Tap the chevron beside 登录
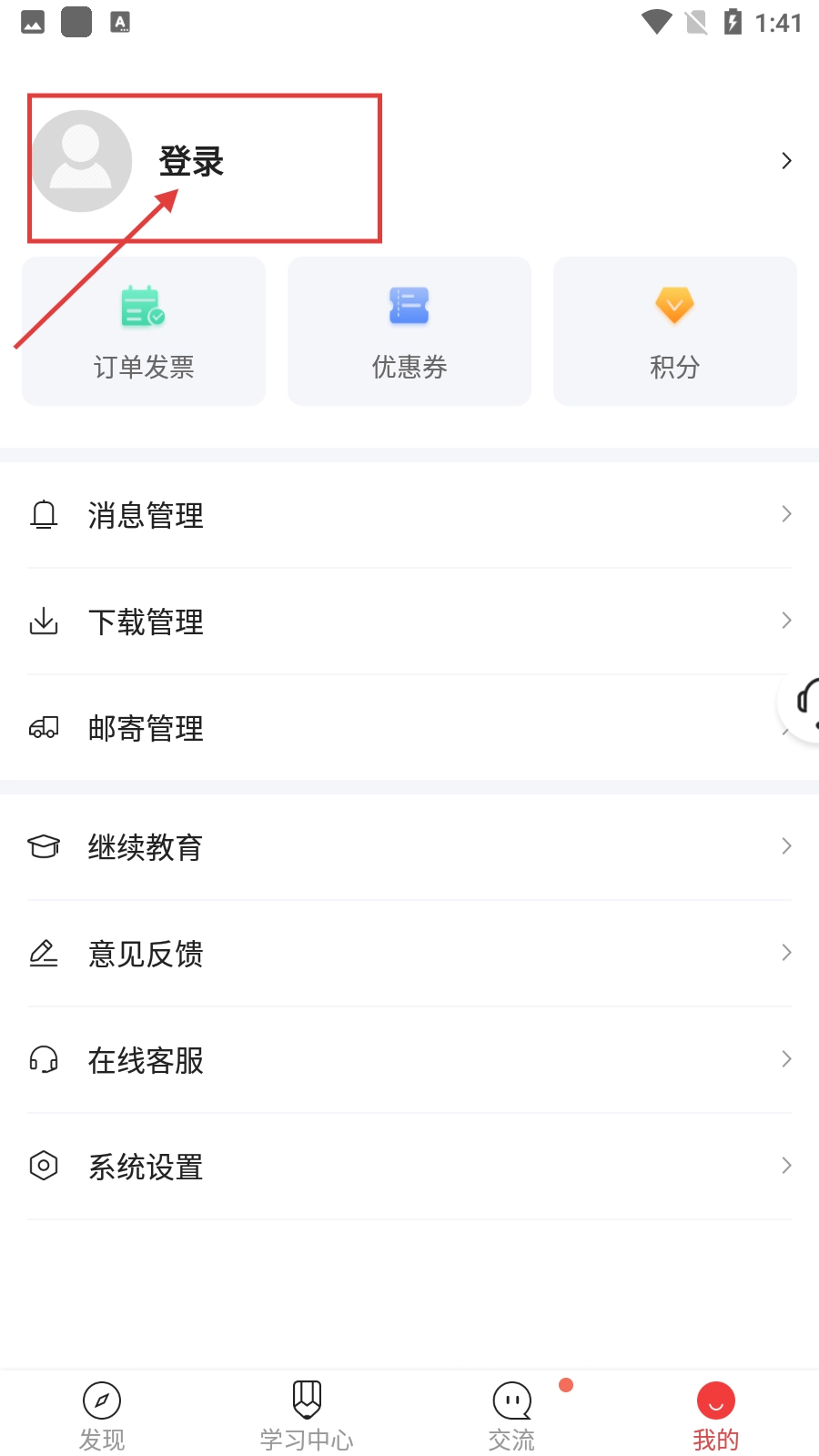Screen dimensions: 819x1456 [x=786, y=161]
